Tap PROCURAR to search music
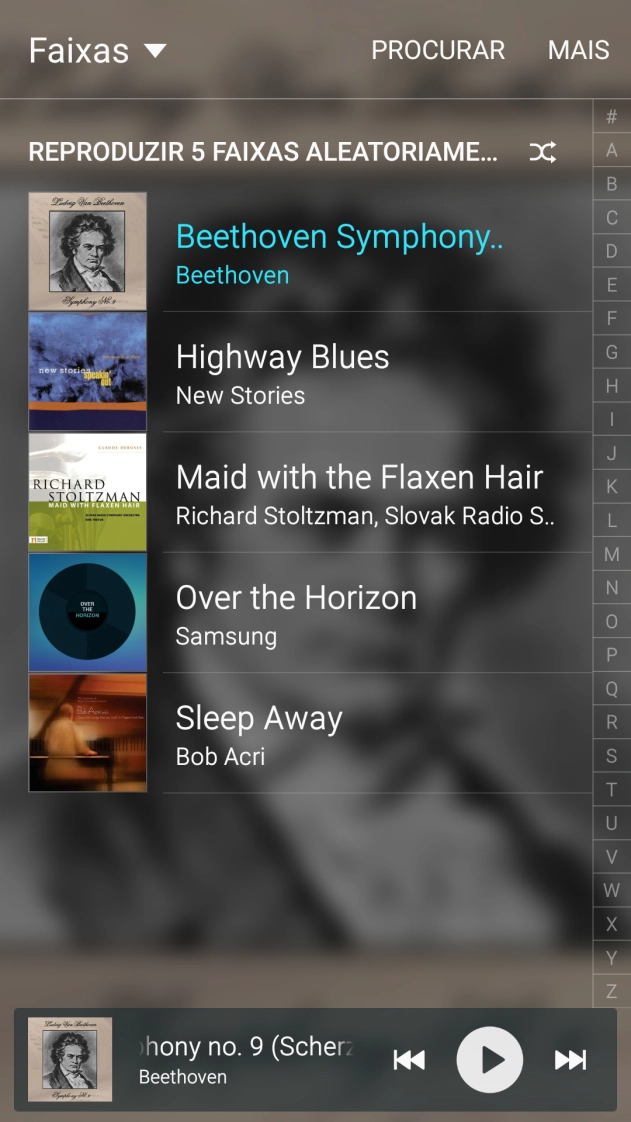Image resolution: width=631 pixels, height=1122 pixels. tap(438, 50)
